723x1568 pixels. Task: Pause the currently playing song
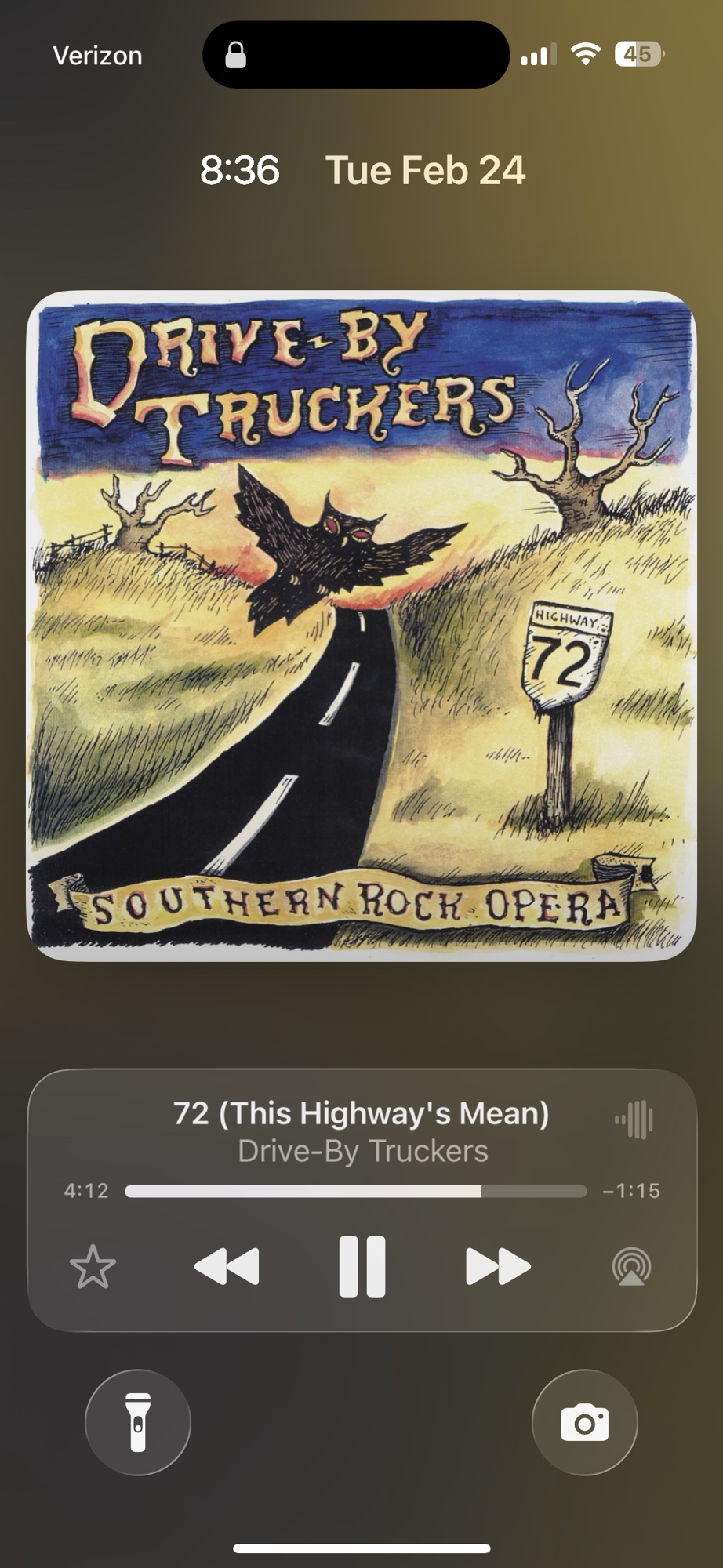click(x=361, y=1266)
